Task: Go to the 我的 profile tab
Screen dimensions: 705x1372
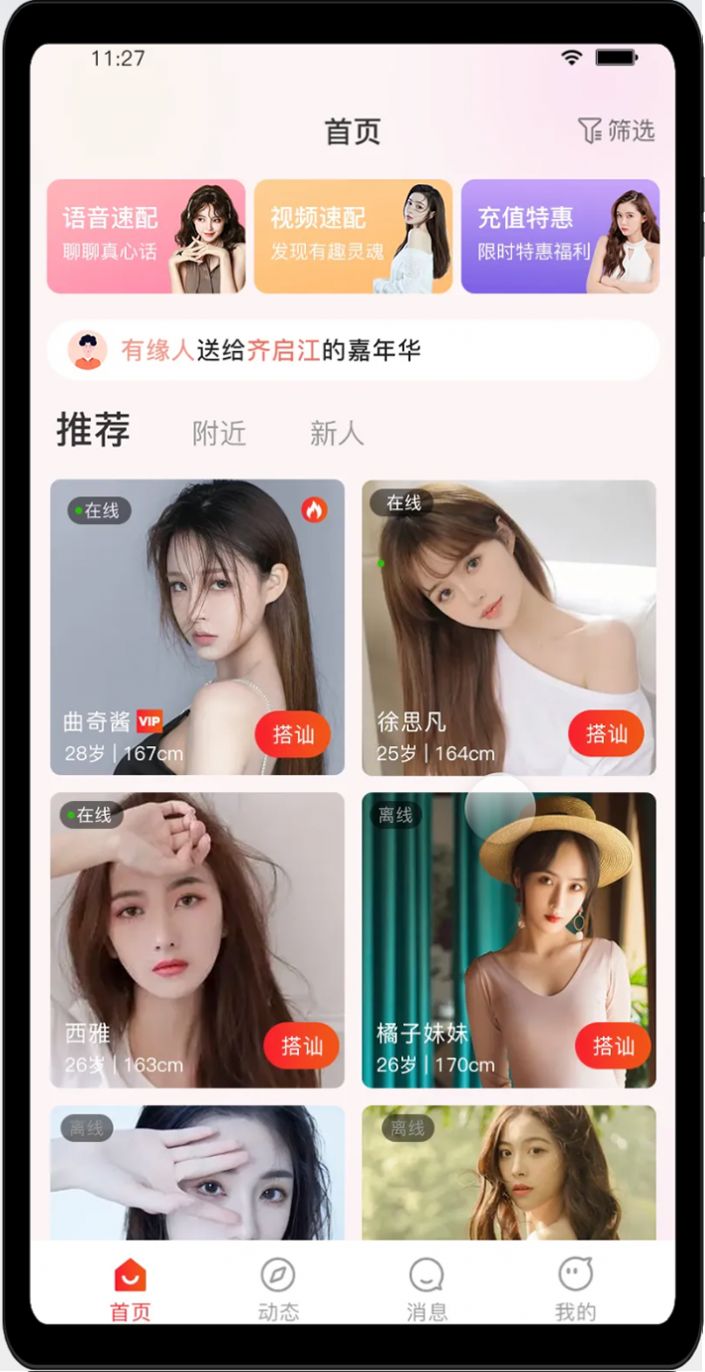Action: [x=575, y=1288]
